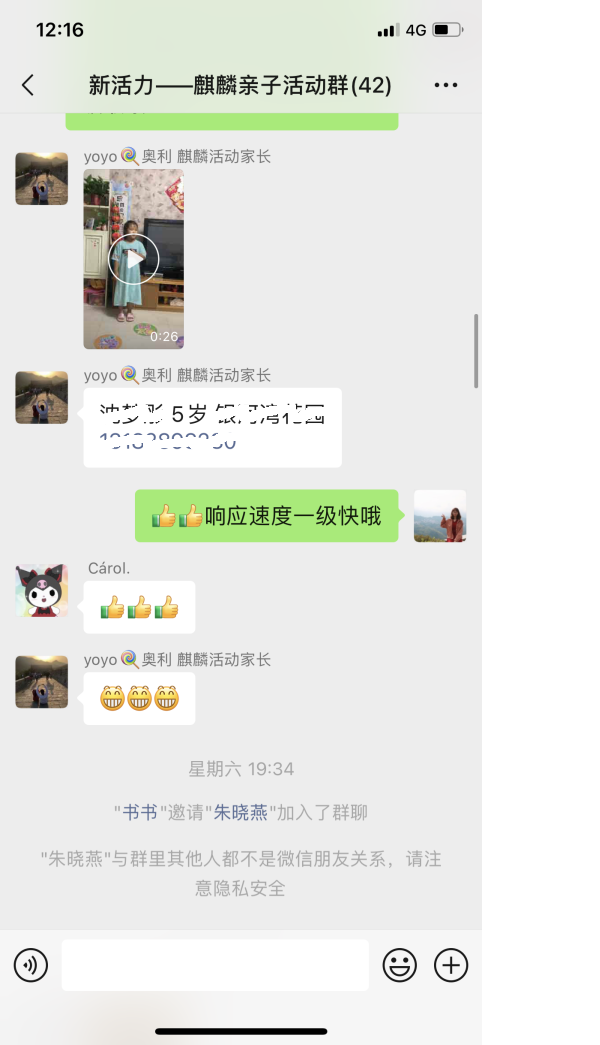Image resolution: width=600 pixels, height=1045 pixels.
Task: Open the 朱晓燕 profile link
Action: coord(241,813)
